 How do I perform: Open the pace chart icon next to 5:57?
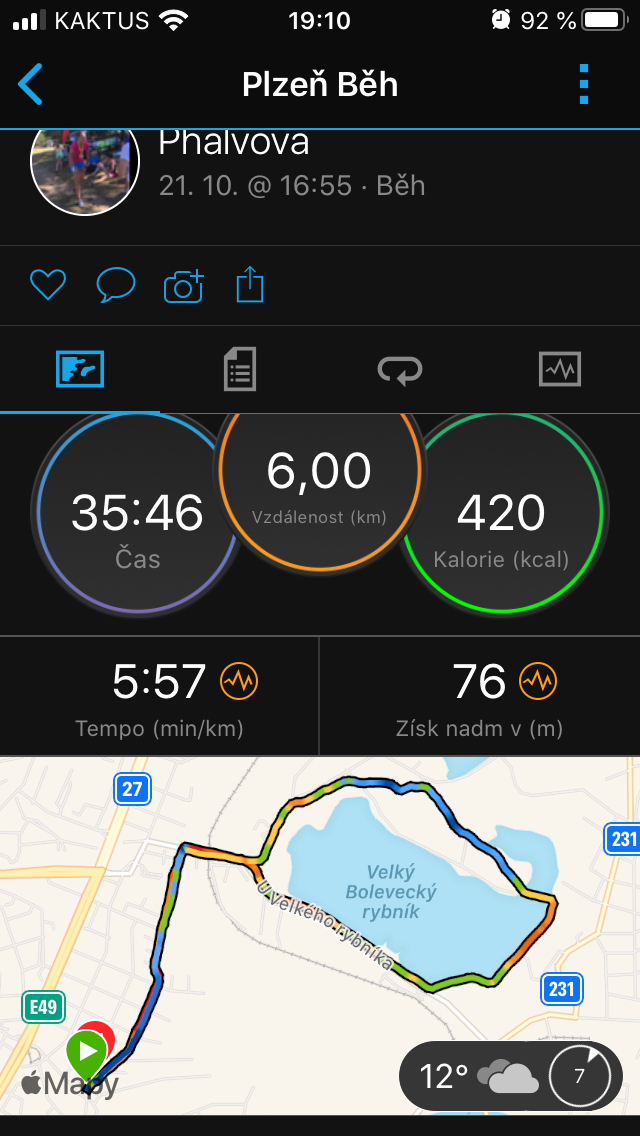(238, 681)
